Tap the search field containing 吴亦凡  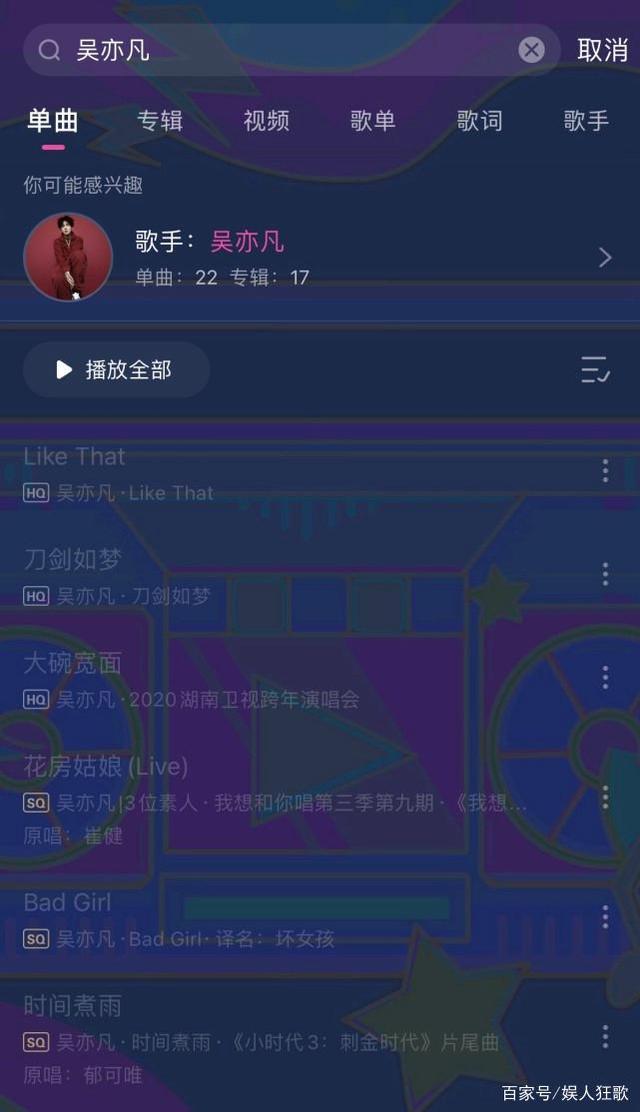click(x=280, y=50)
